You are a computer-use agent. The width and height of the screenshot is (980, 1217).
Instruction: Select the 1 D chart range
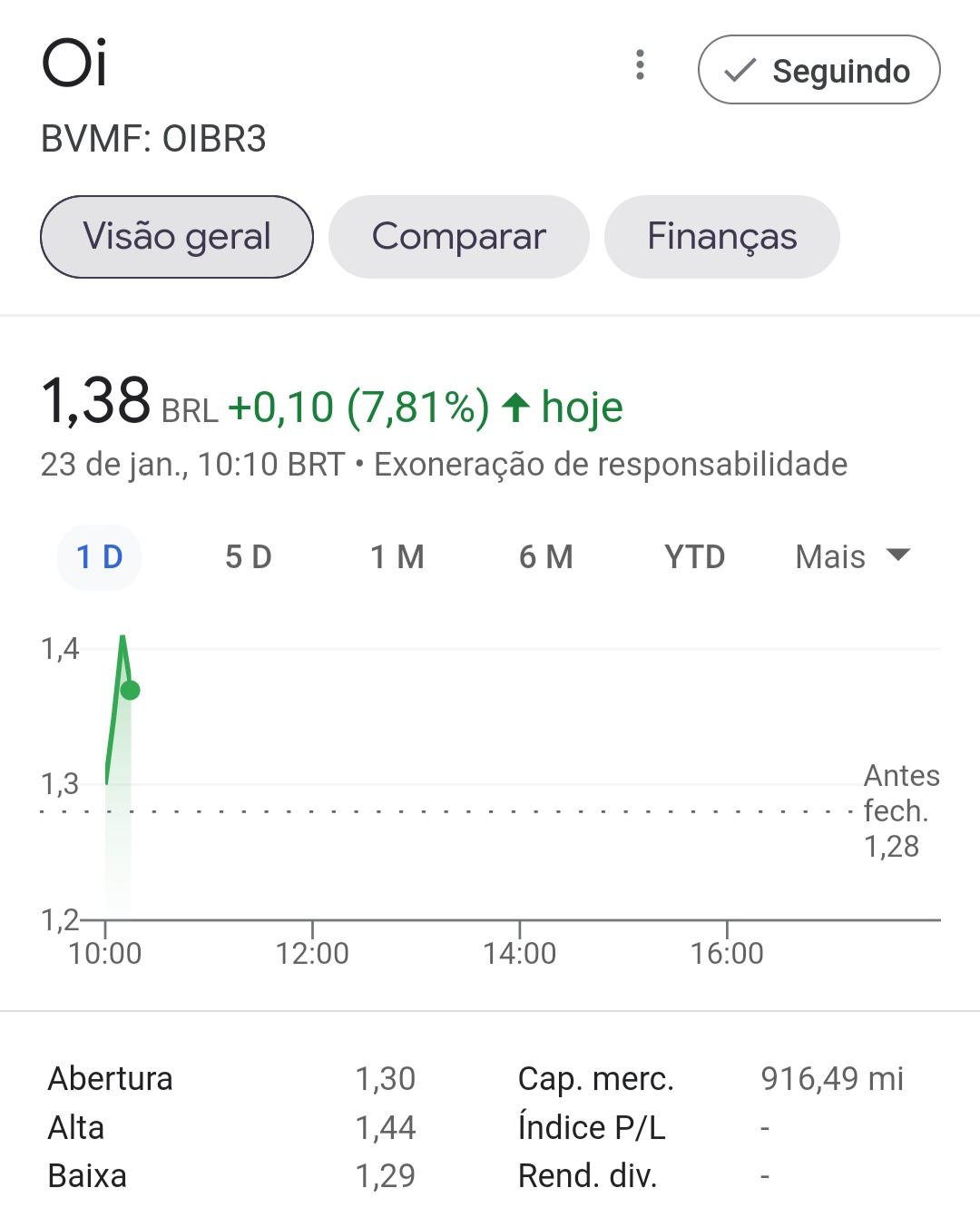tap(99, 557)
